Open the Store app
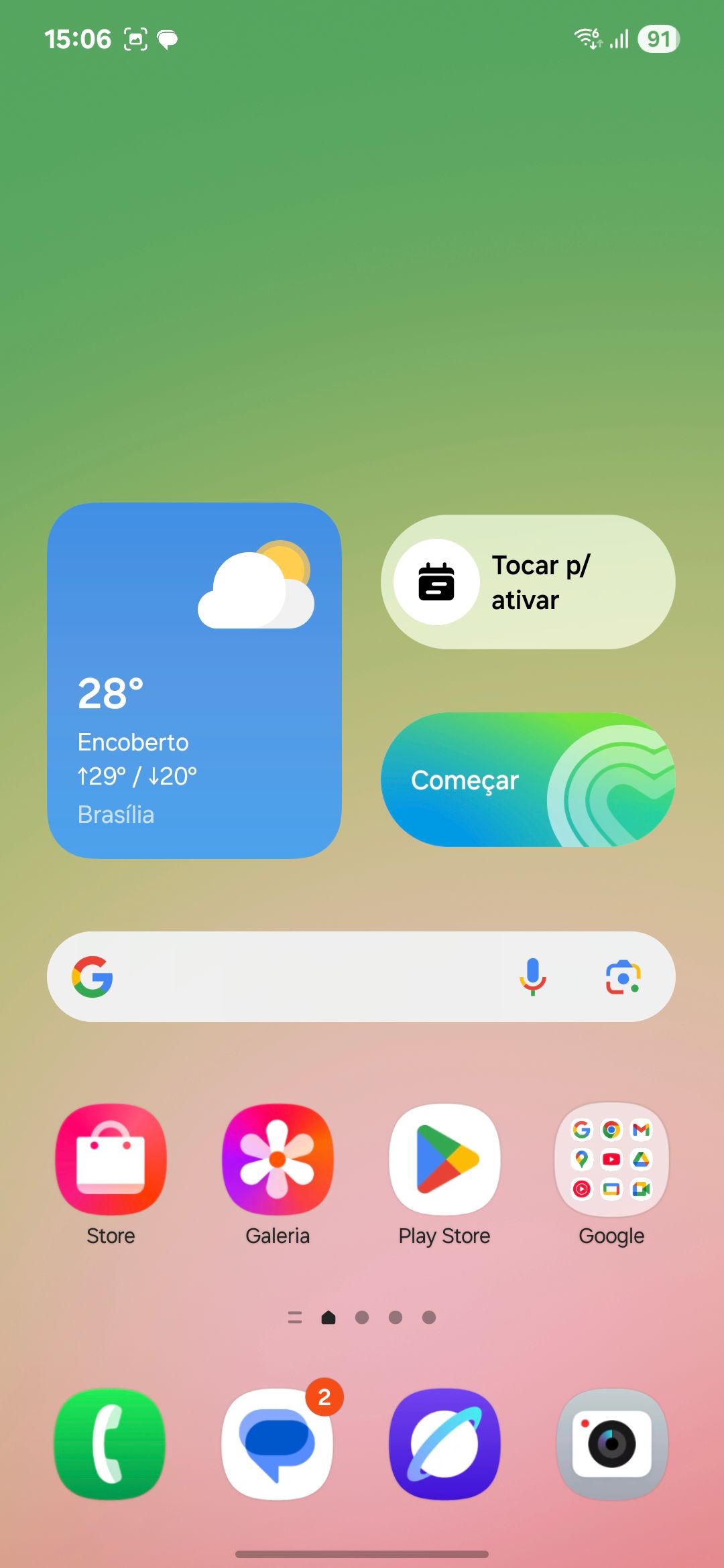The image size is (724, 1568). [x=111, y=1159]
